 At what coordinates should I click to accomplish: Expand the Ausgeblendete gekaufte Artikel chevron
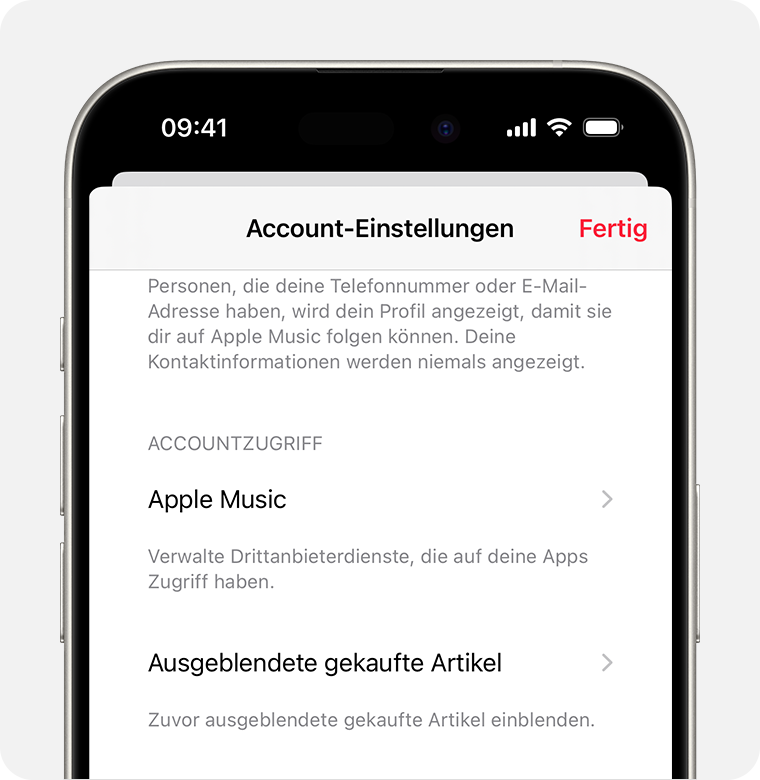pos(607,662)
